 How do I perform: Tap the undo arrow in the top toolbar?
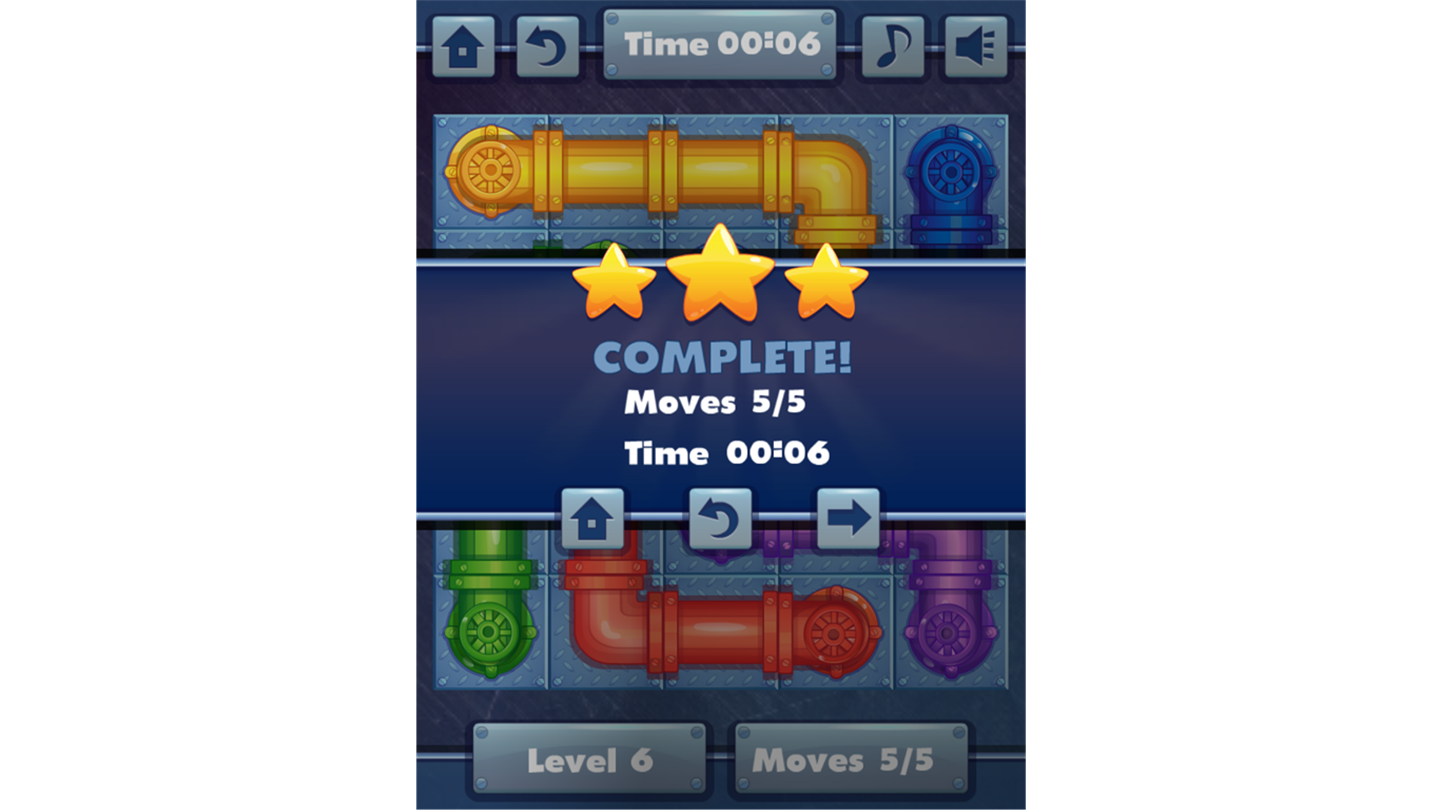click(x=547, y=47)
